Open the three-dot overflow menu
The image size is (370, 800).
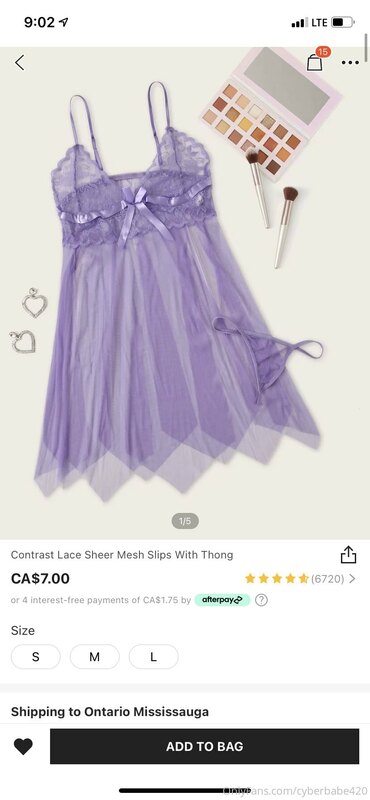click(x=350, y=63)
